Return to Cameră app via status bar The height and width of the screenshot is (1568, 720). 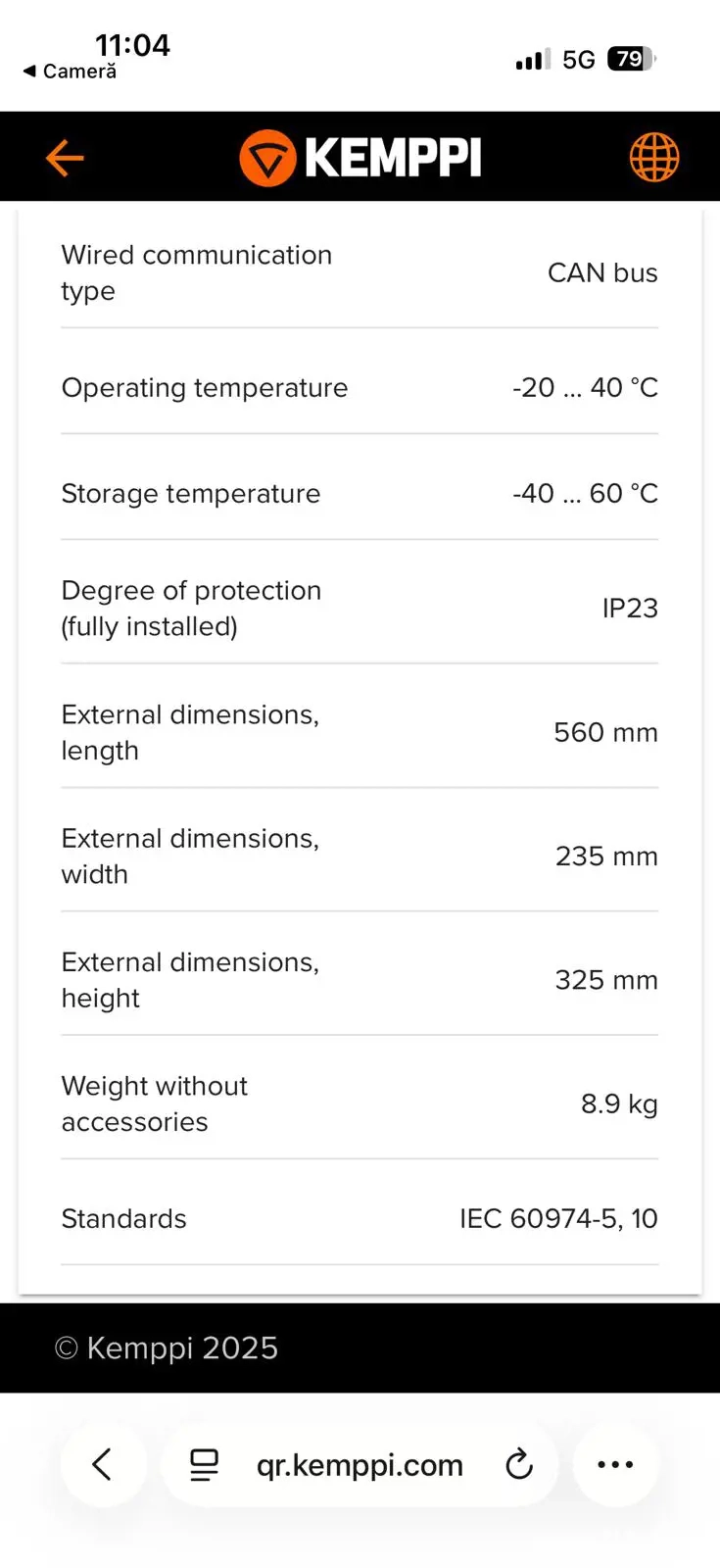(x=69, y=72)
